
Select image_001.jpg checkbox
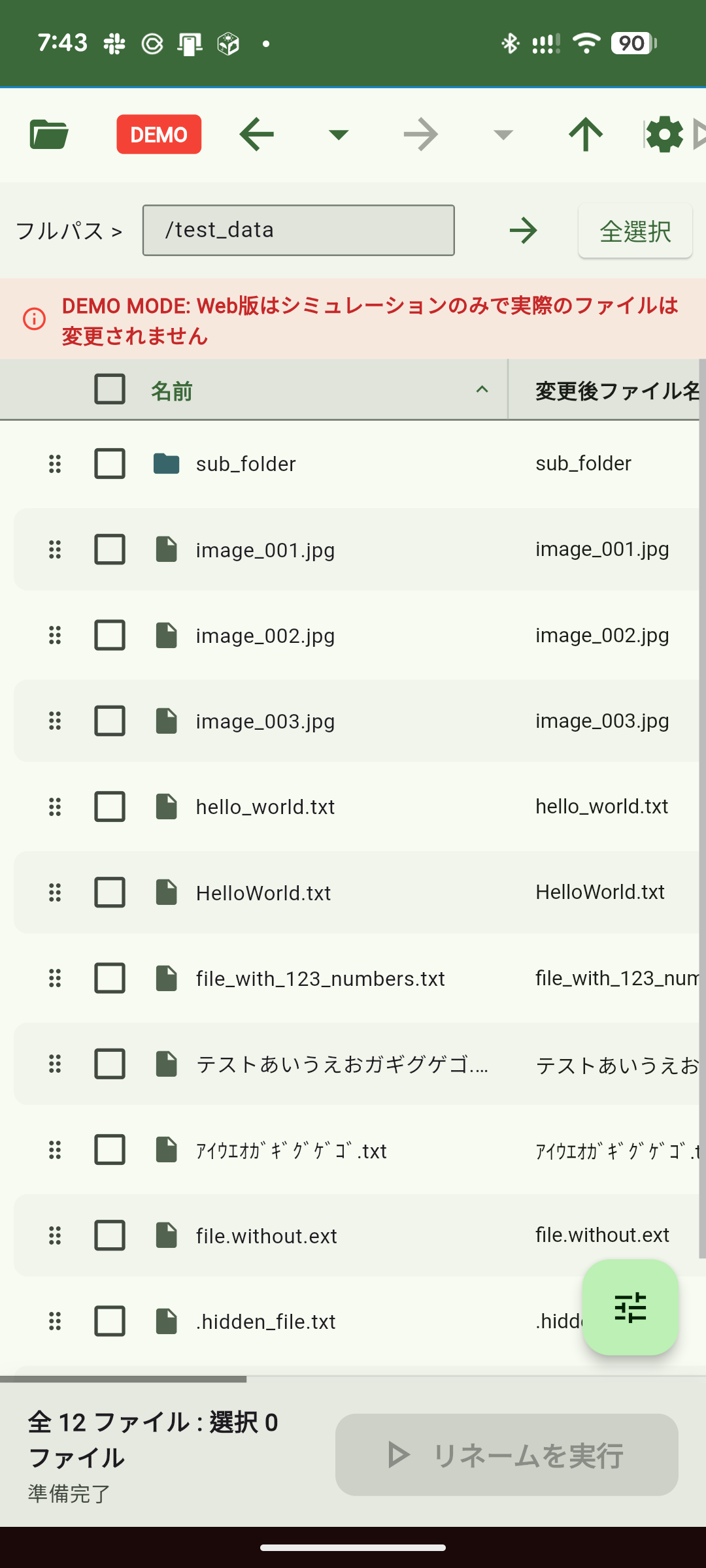pyautogui.click(x=110, y=549)
